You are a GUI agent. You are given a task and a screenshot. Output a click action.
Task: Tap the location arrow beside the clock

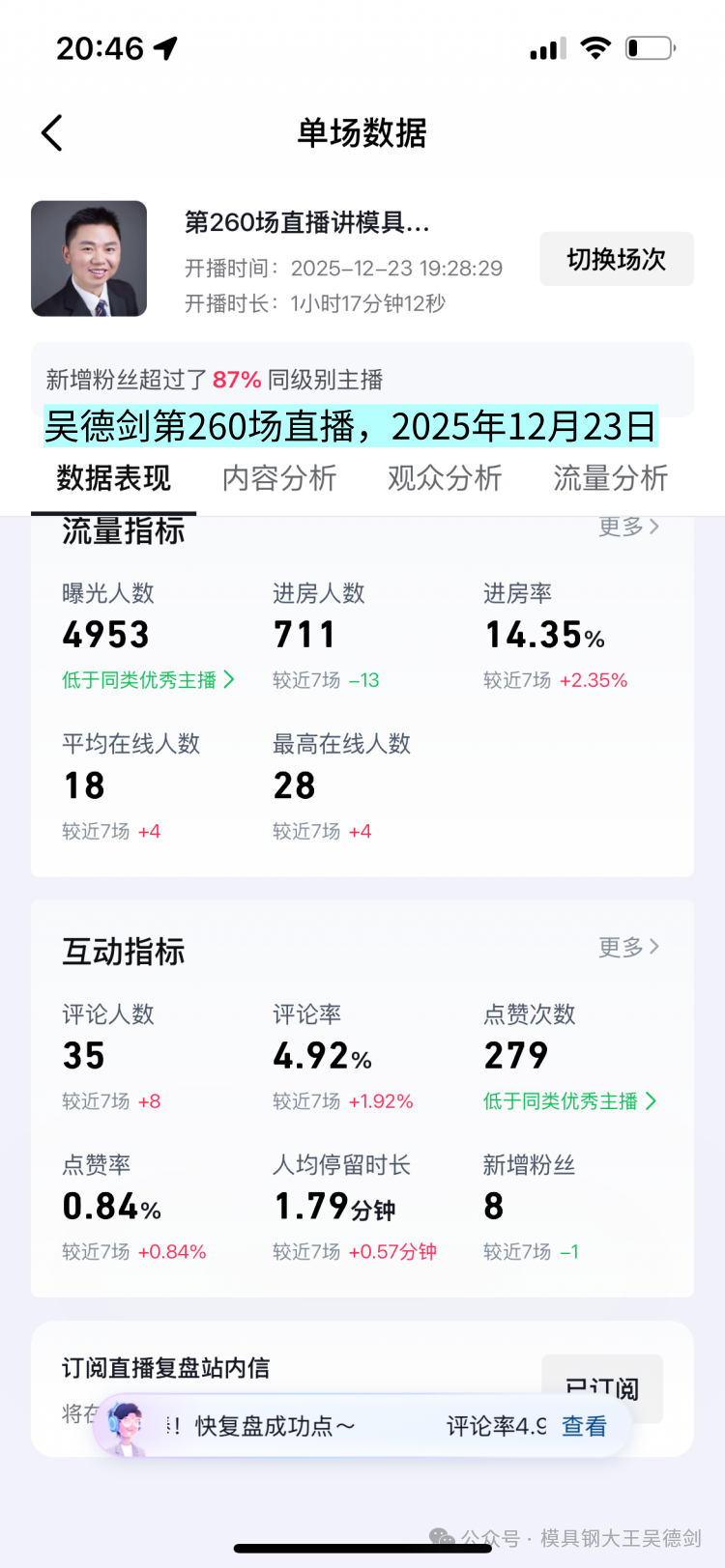tap(164, 45)
